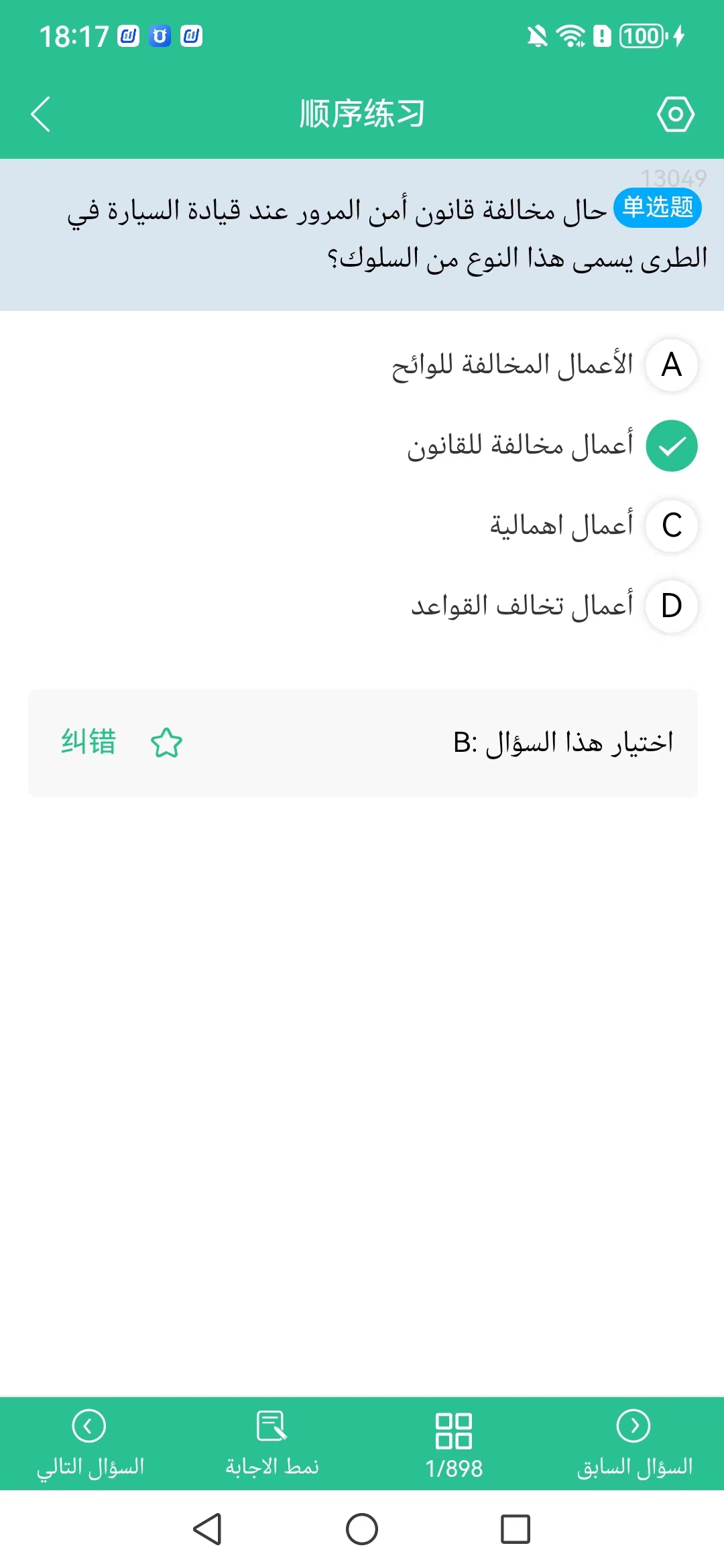This screenshot has height=1568, width=724.
Task: Tap the back arrow to leave 顺序练习
Action: pos(42,113)
